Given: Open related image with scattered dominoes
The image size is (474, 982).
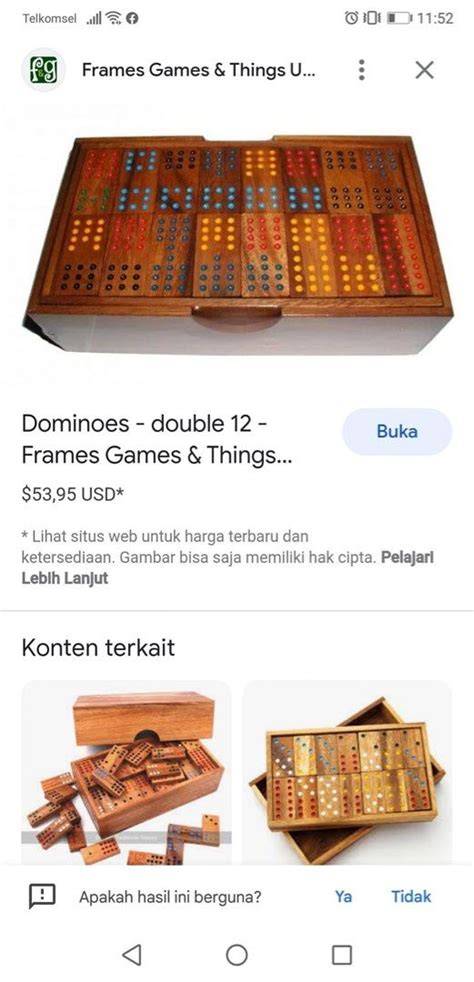Looking at the screenshot, I should click(x=126, y=773).
